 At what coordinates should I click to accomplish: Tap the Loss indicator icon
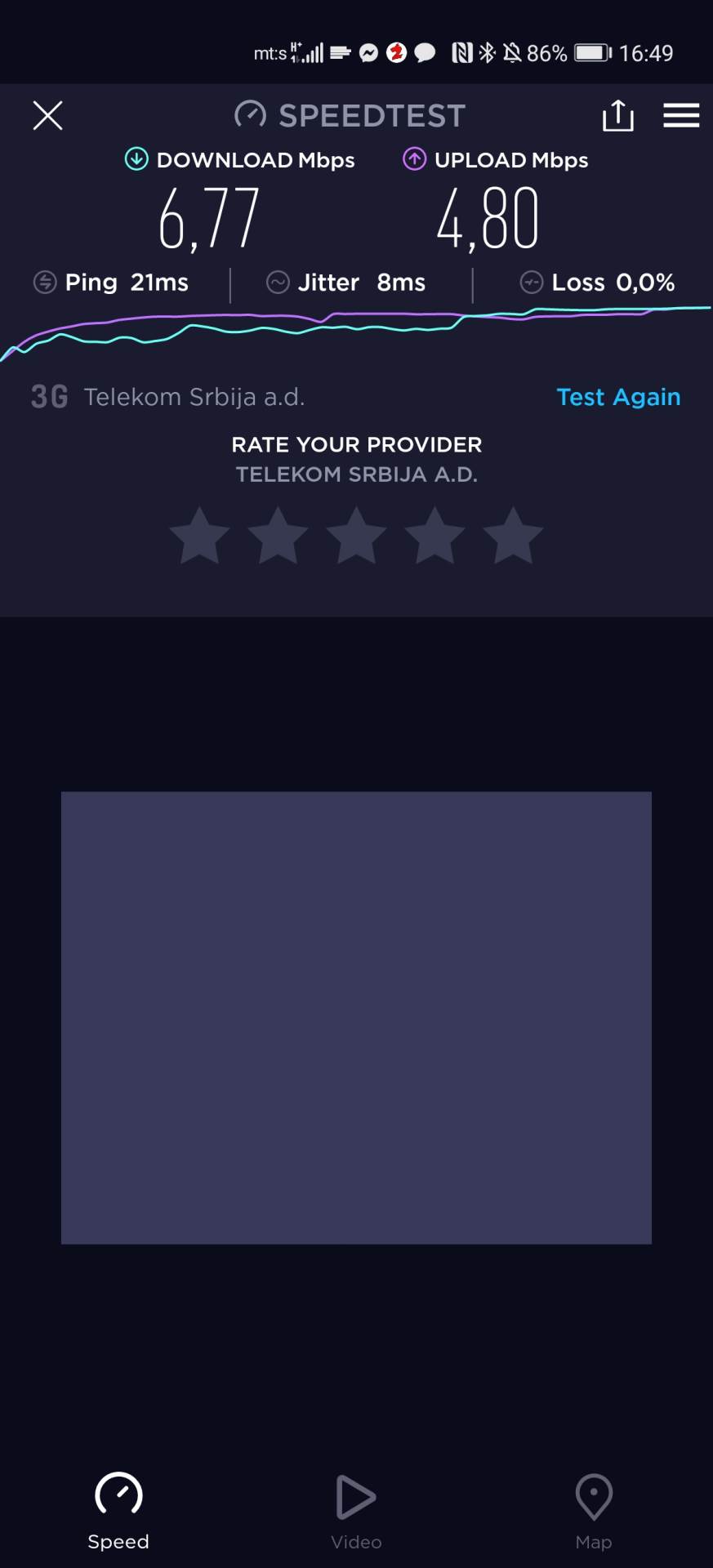point(531,282)
